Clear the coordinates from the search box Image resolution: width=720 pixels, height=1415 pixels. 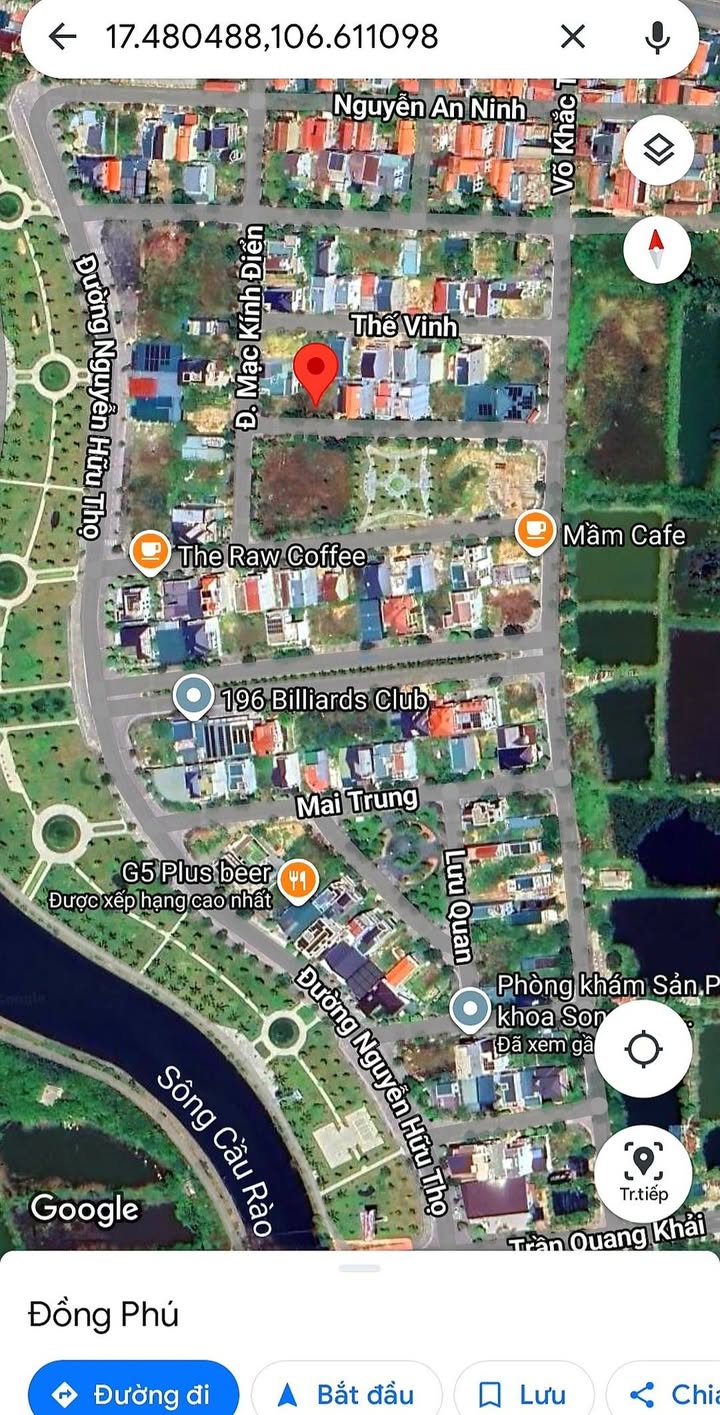(x=572, y=37)
